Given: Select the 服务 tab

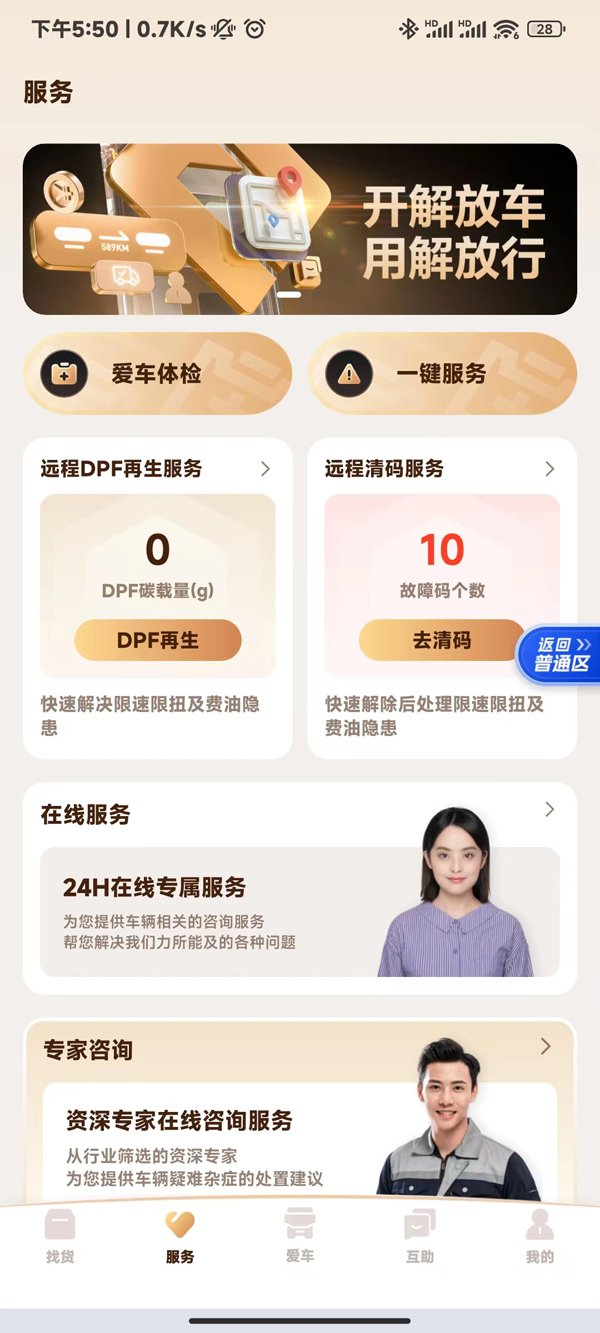Looking at the screenshot, I should point(180,1236).
